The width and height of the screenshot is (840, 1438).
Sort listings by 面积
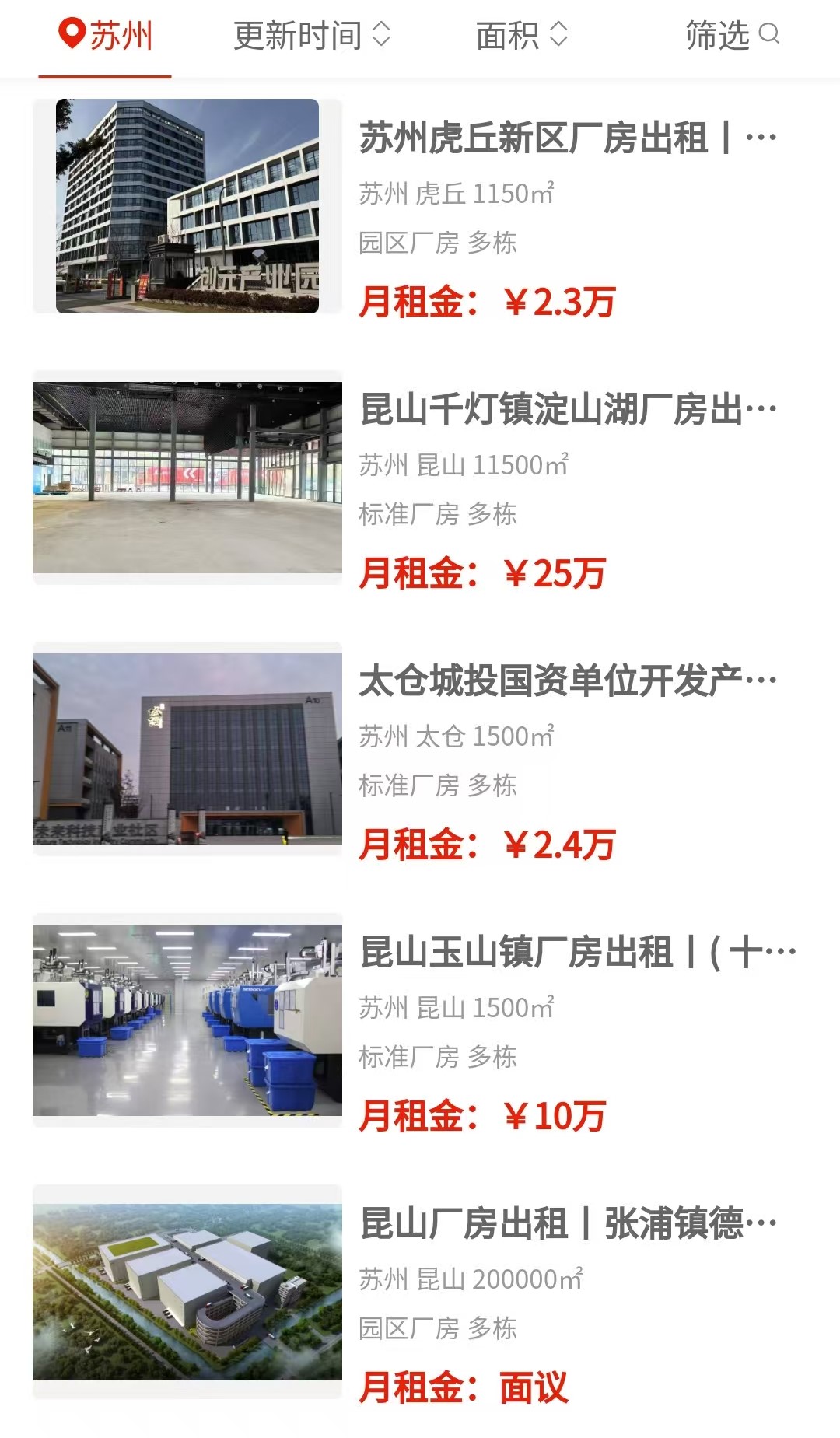point(521,36)
